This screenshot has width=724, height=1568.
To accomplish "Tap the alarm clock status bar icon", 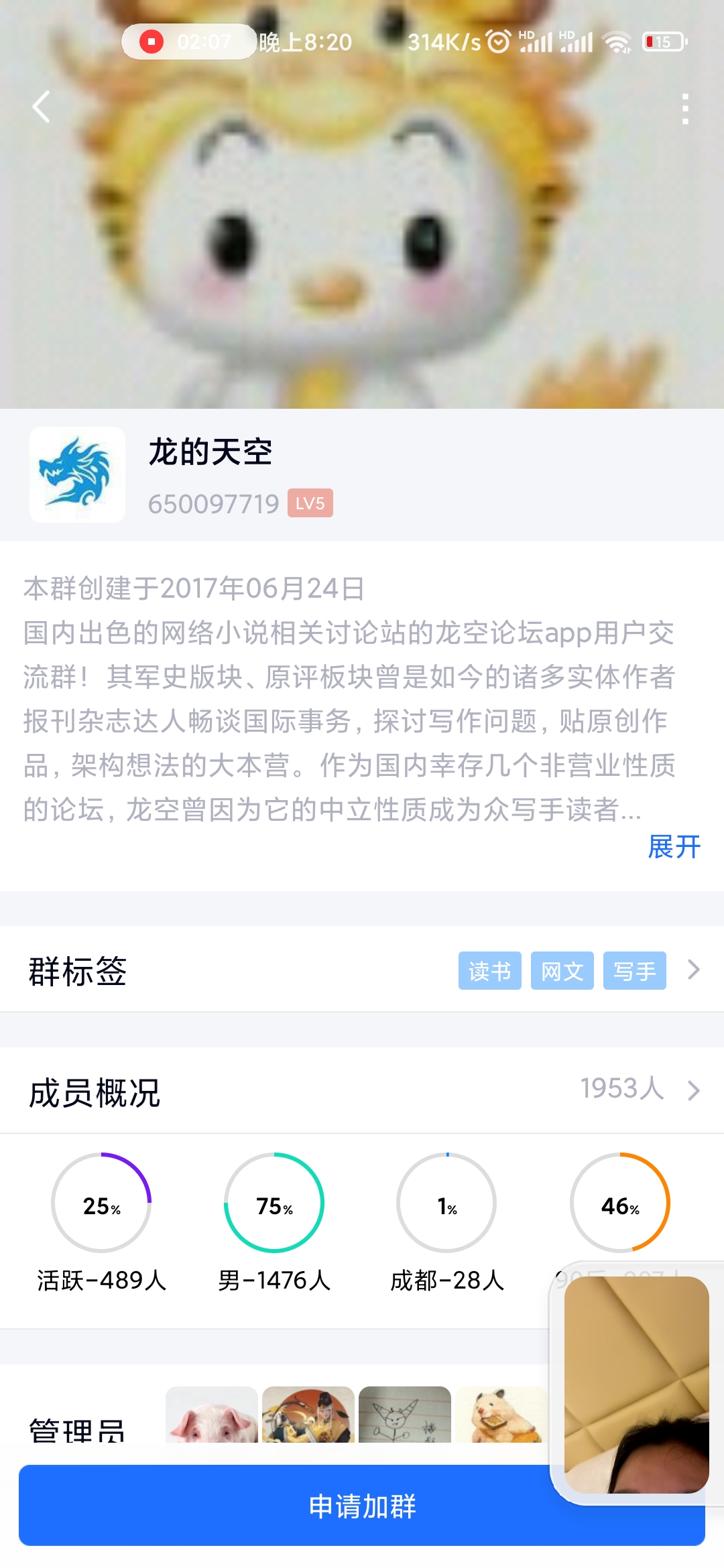I will coord(497,40).
